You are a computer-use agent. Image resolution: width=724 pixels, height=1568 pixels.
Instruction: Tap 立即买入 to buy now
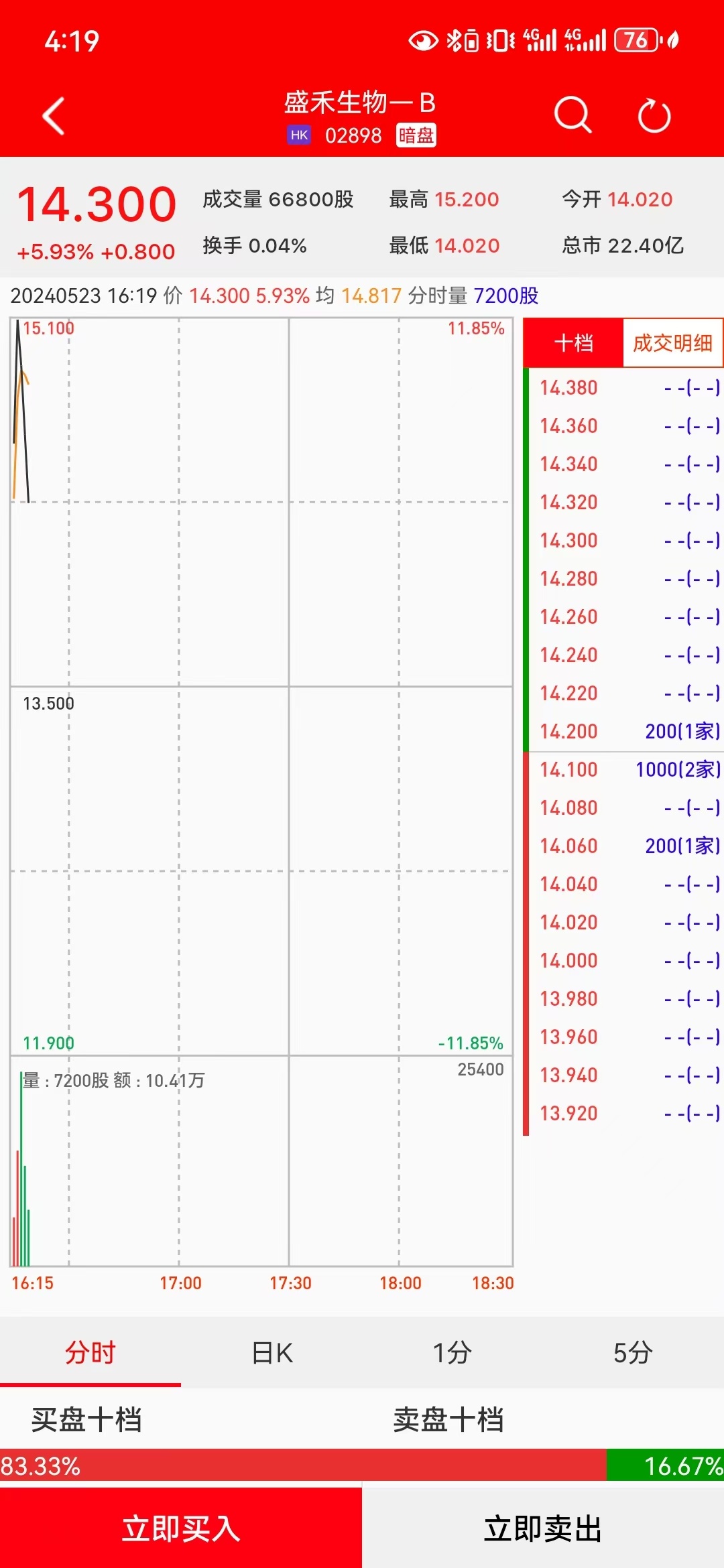tap(181, 1529)
